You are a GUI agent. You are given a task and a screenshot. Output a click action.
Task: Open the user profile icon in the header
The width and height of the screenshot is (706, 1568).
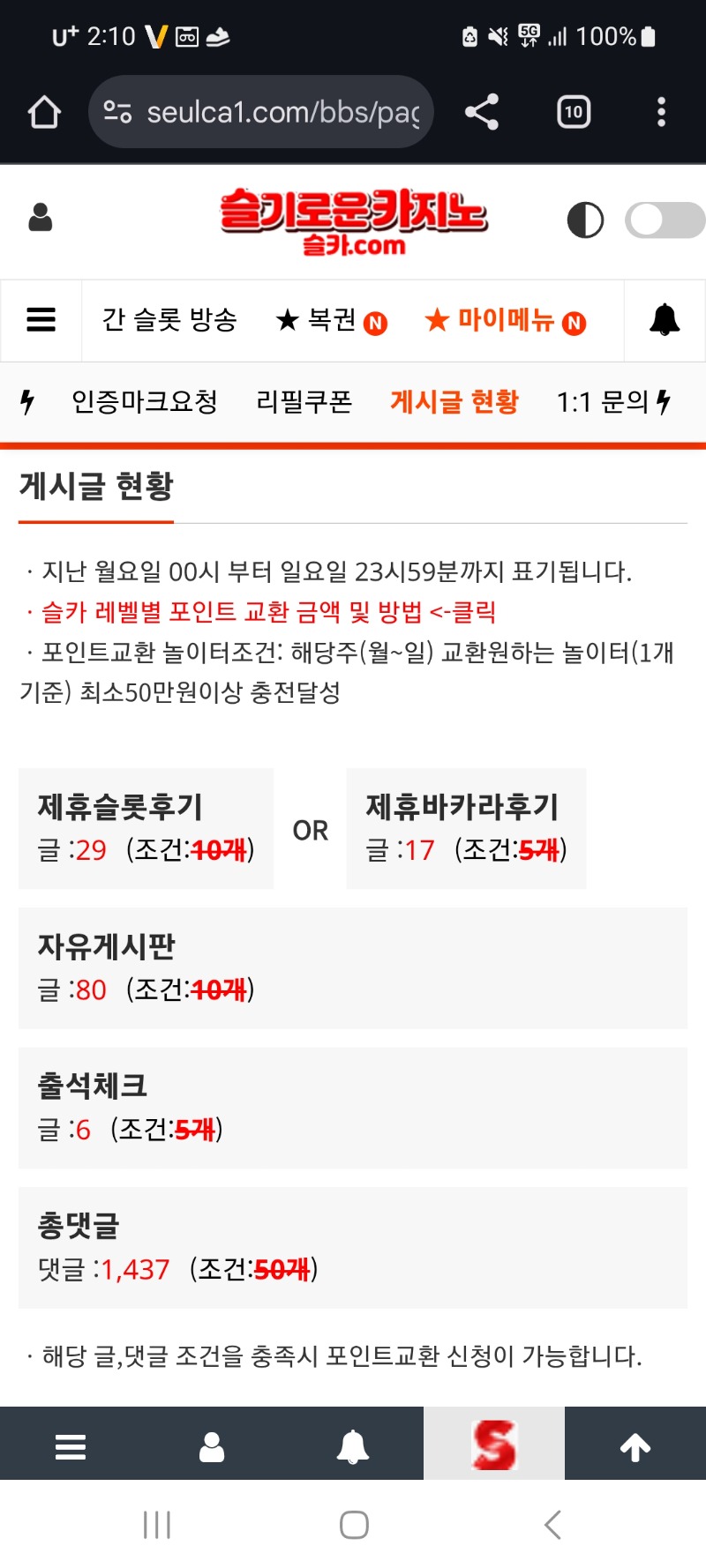[41, 218]
